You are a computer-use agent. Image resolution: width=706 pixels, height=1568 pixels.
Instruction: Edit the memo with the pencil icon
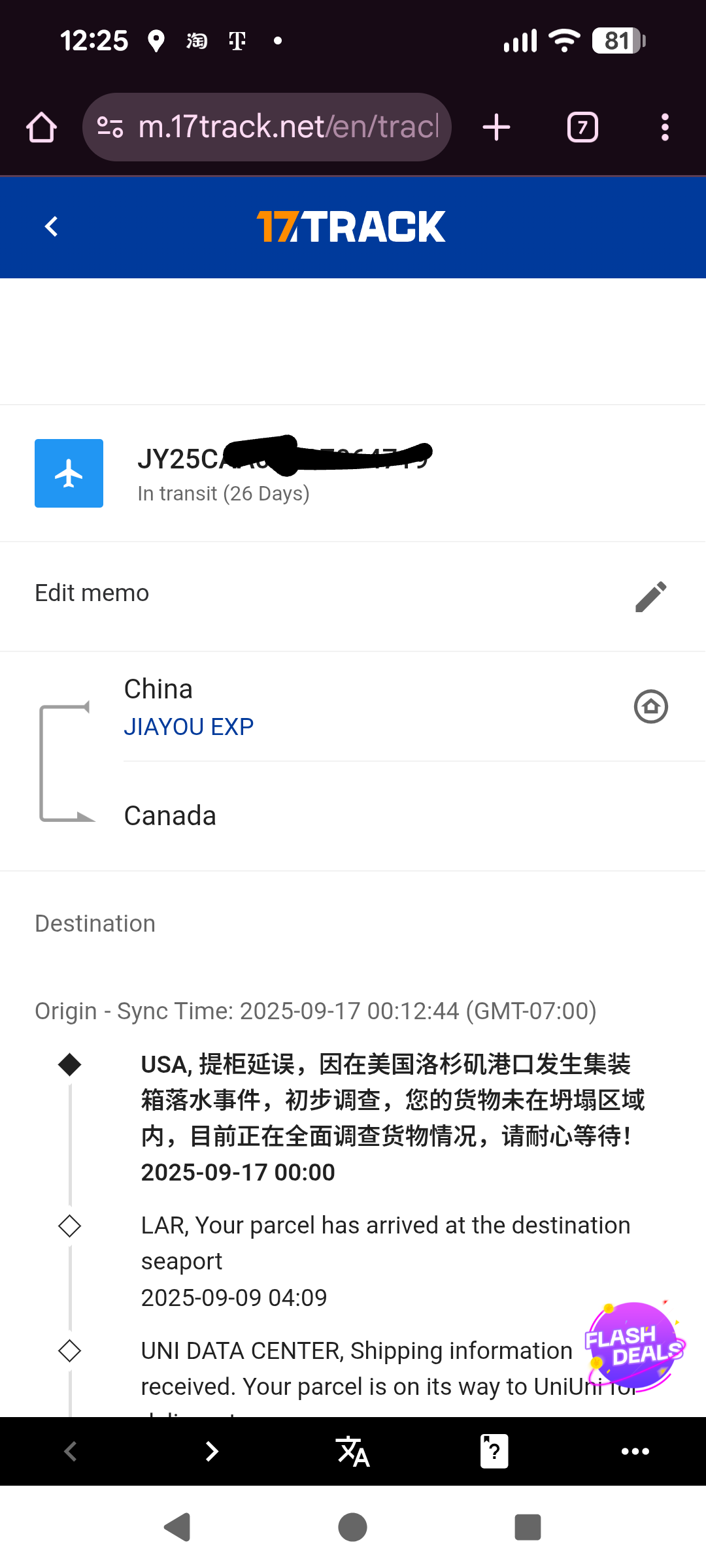tap(651, 596)
